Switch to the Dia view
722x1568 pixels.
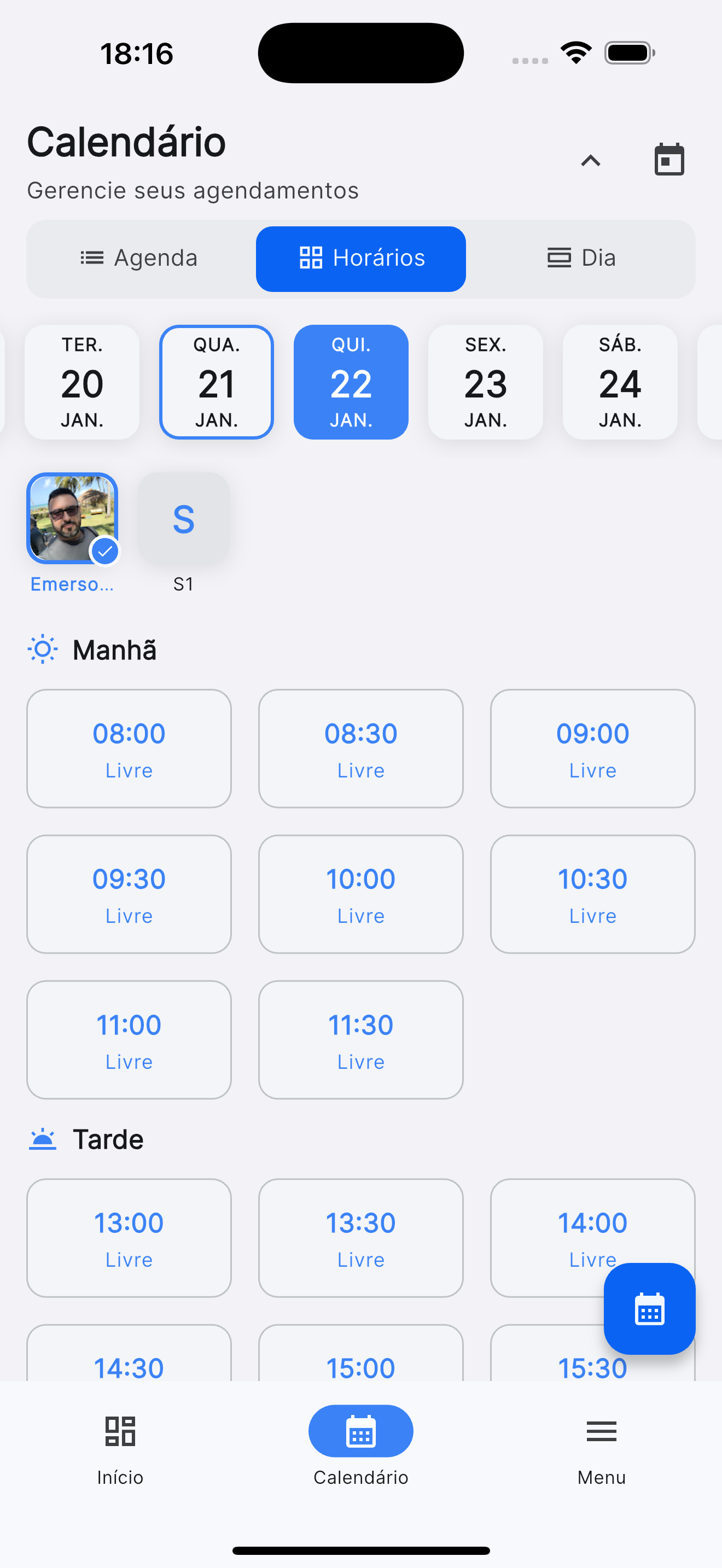coord(581,259)
